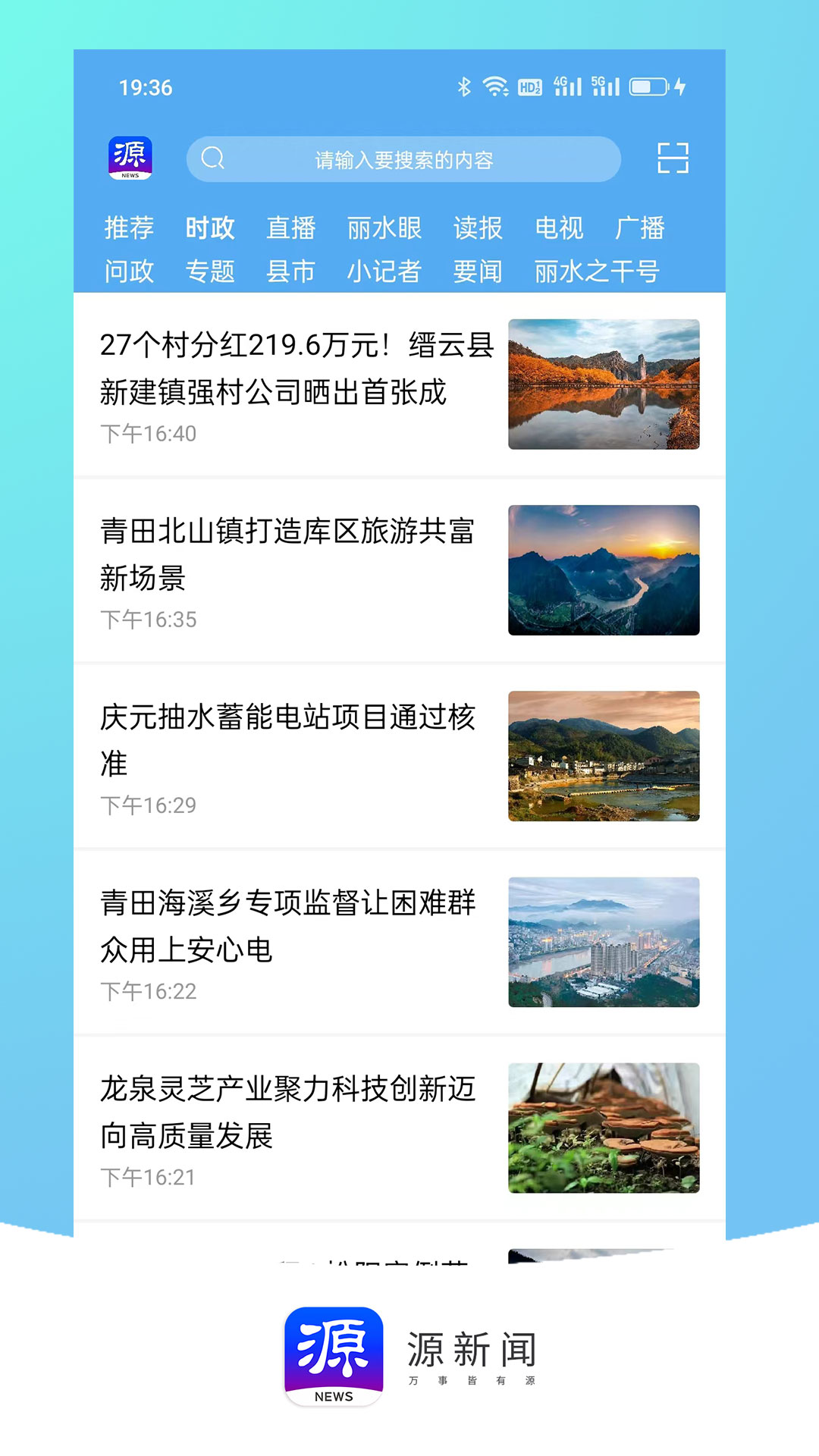Switch to the 推荐 tab
Image resolution: width=819 pixels, height=1456 pixels.
129,227
